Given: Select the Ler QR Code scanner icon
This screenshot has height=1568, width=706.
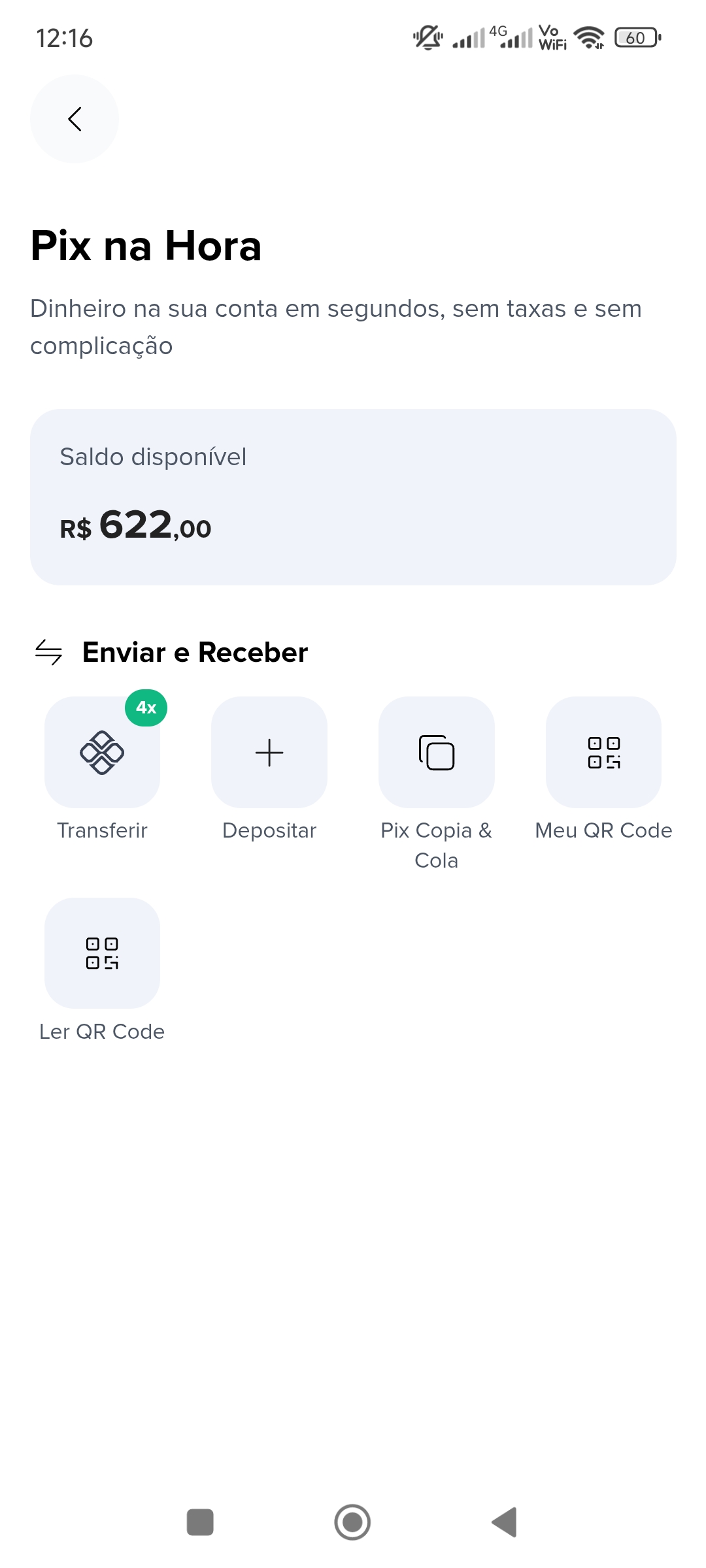Looking at the screenshot, I should point(101,955).
